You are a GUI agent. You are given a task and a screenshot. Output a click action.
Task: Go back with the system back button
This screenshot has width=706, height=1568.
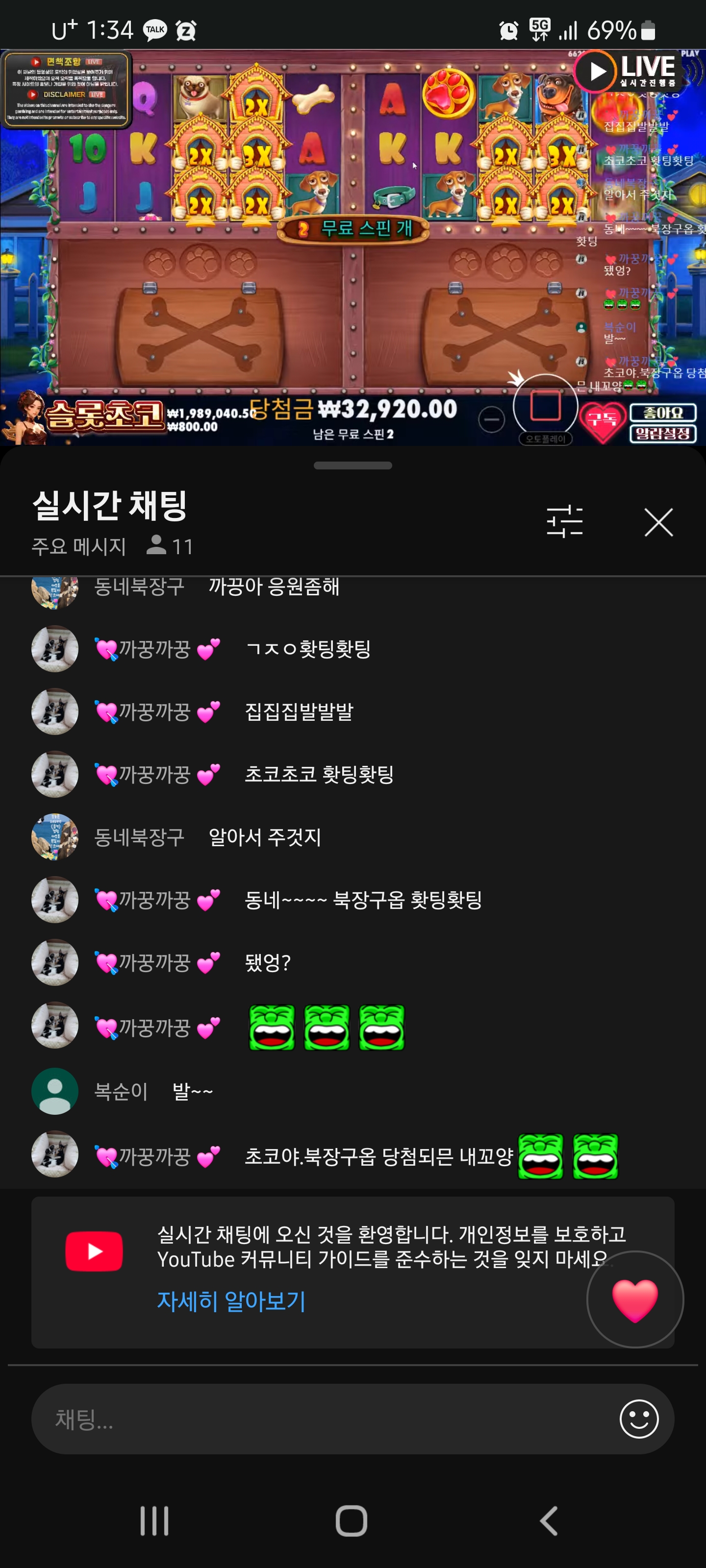click(x=549, y=1520)
